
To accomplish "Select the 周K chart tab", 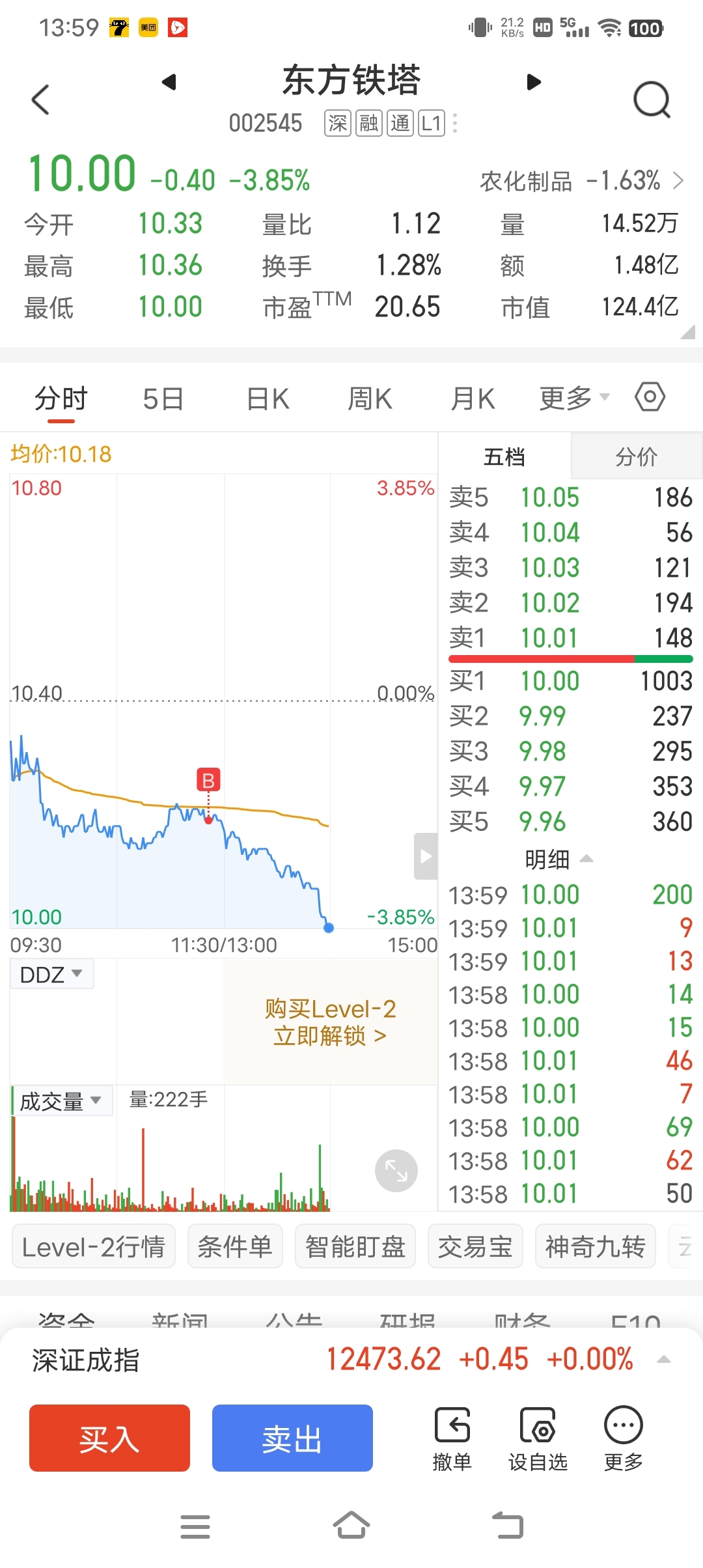I will click(370, 399).
